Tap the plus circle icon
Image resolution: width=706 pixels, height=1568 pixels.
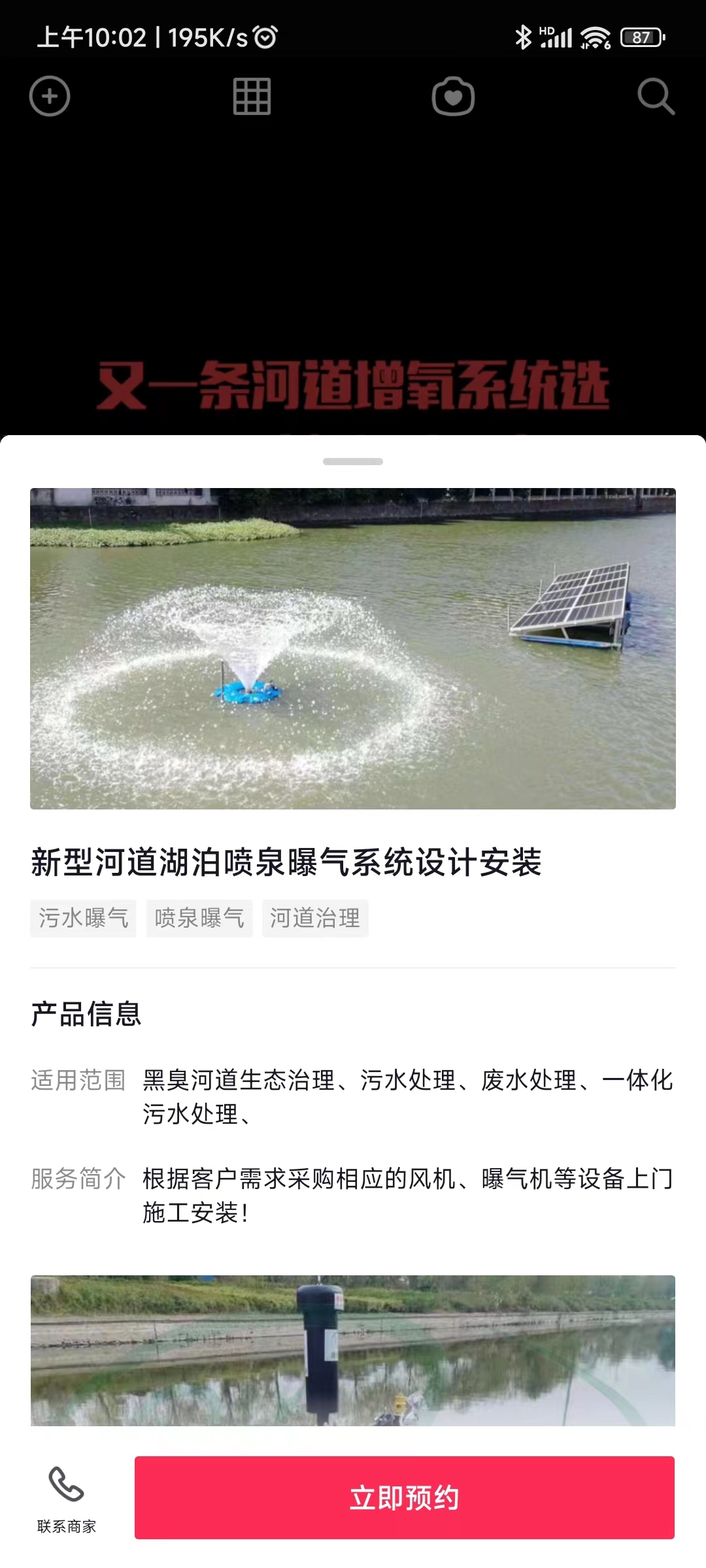coord(50,97)
